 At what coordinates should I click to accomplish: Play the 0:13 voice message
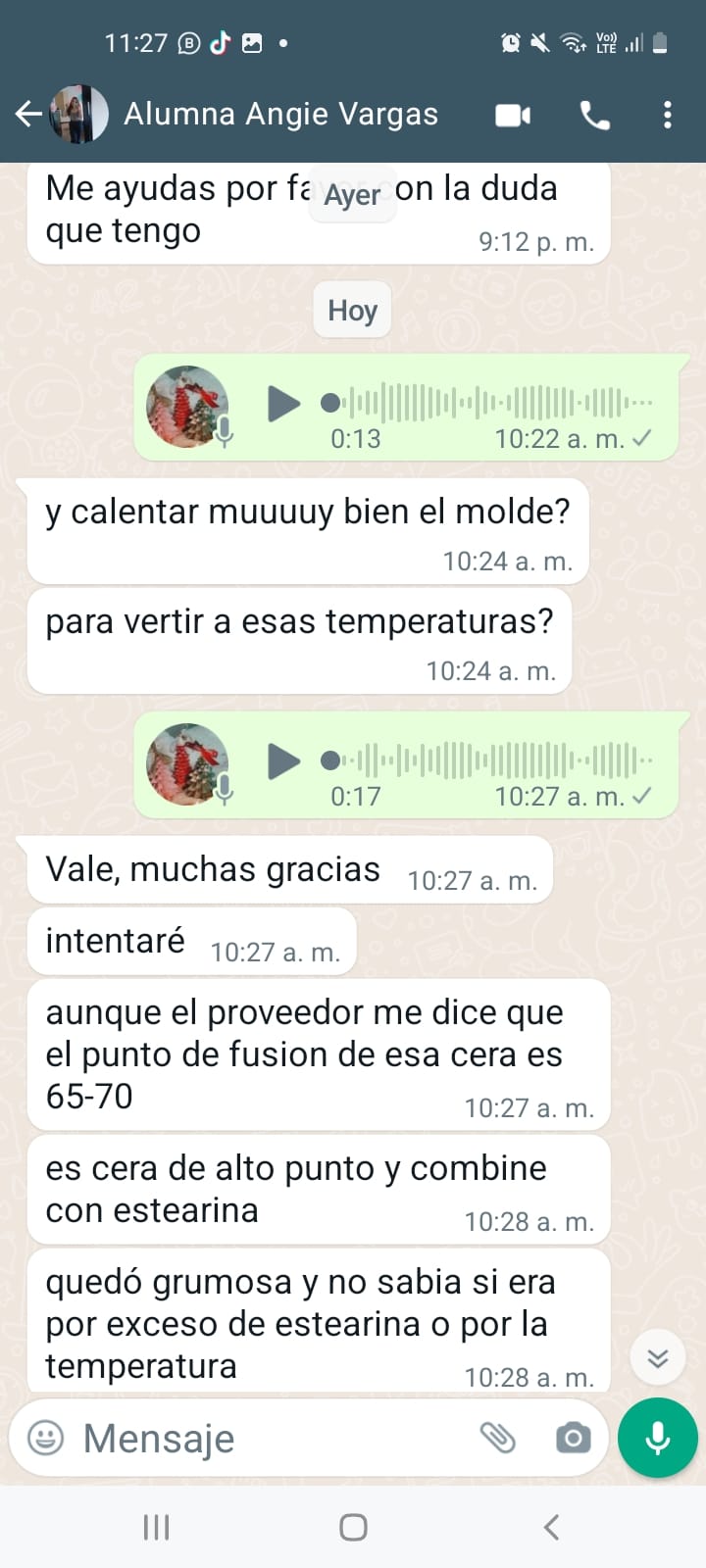click(283, 403)
